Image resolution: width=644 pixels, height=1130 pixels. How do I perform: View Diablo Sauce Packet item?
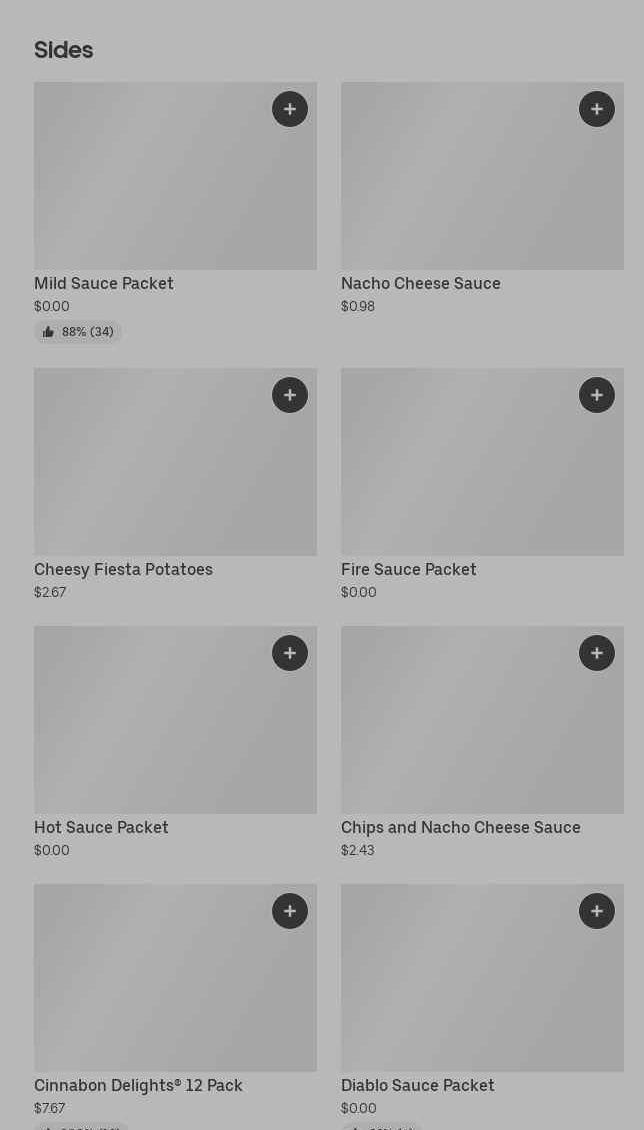[482, 1007]
